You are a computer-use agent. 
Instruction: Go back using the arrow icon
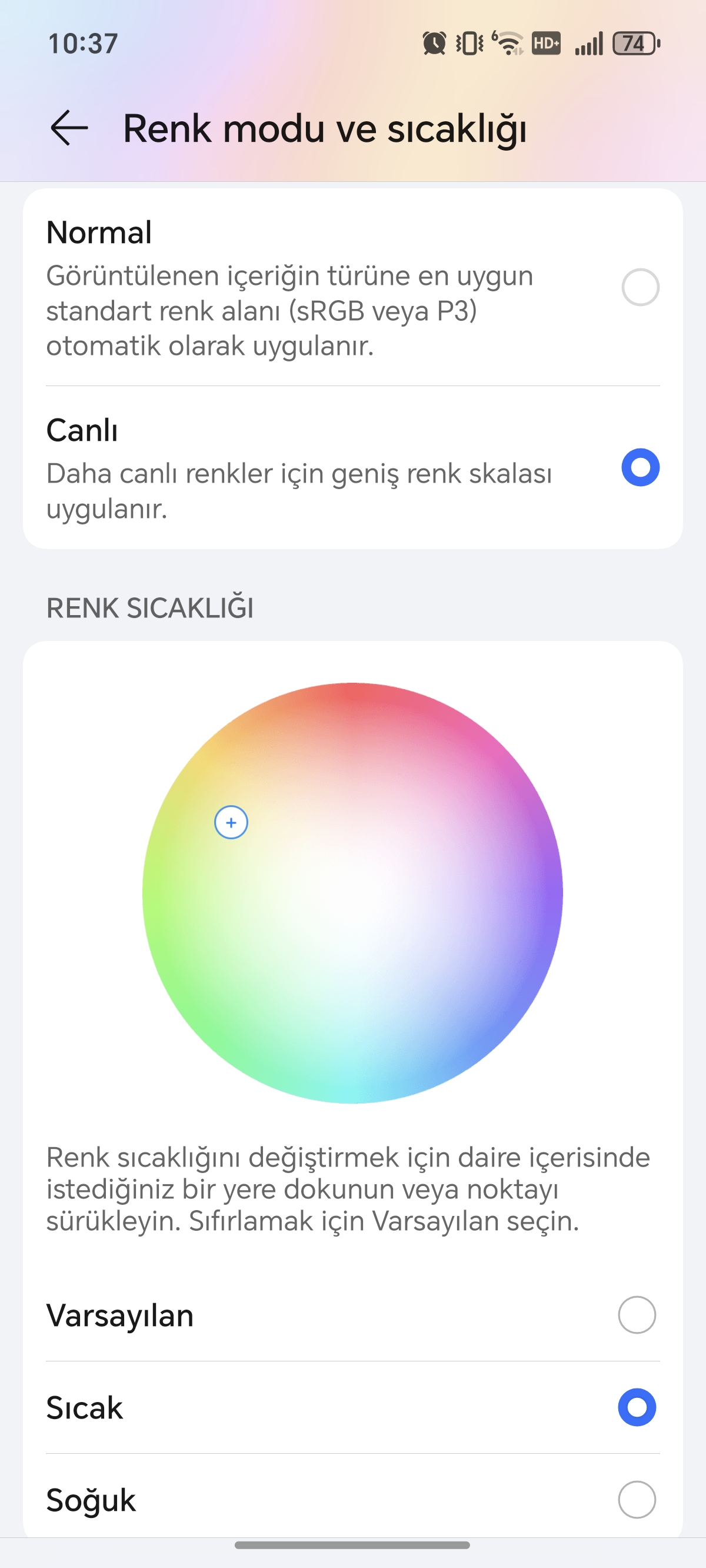coord(69,128)
